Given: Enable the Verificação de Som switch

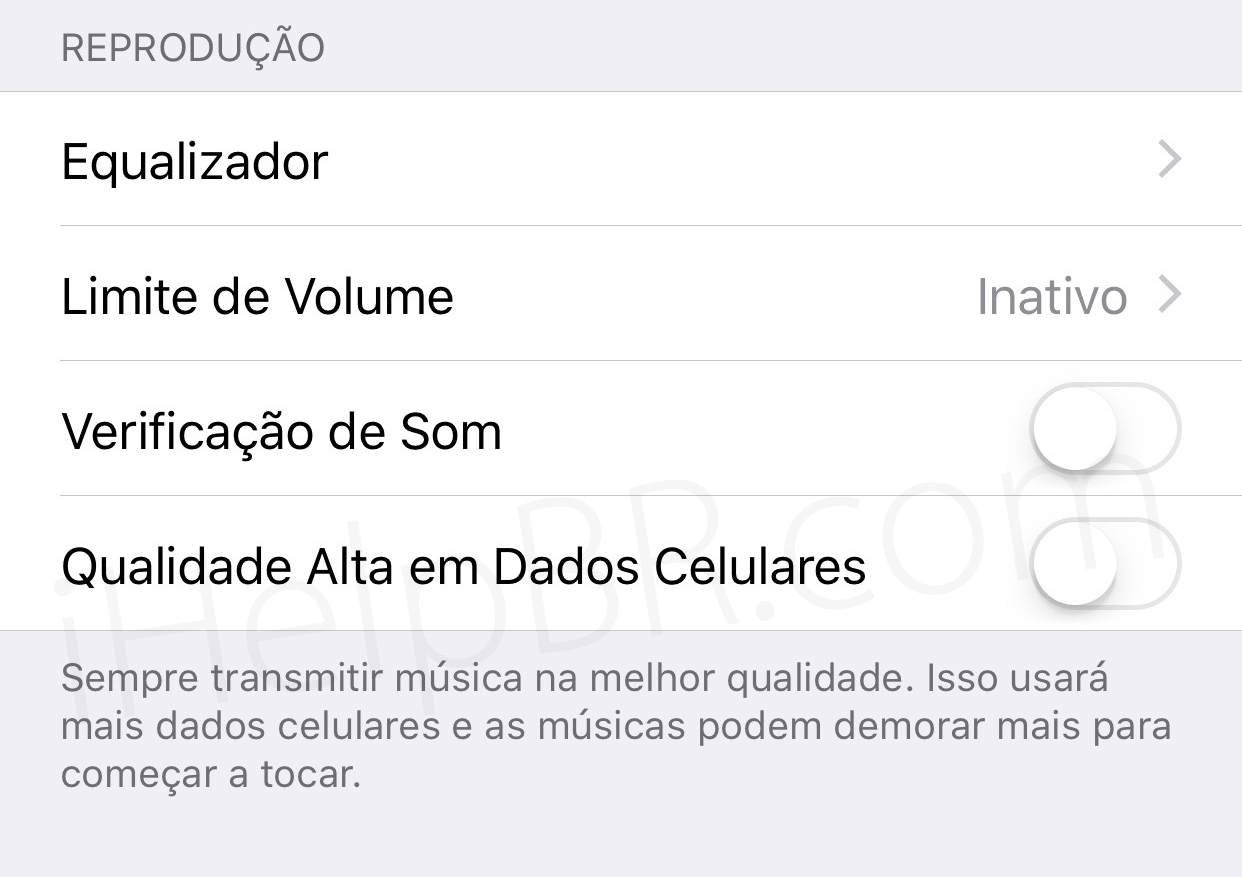Looking at the screenshot, I should click(x=1105, y=430).
